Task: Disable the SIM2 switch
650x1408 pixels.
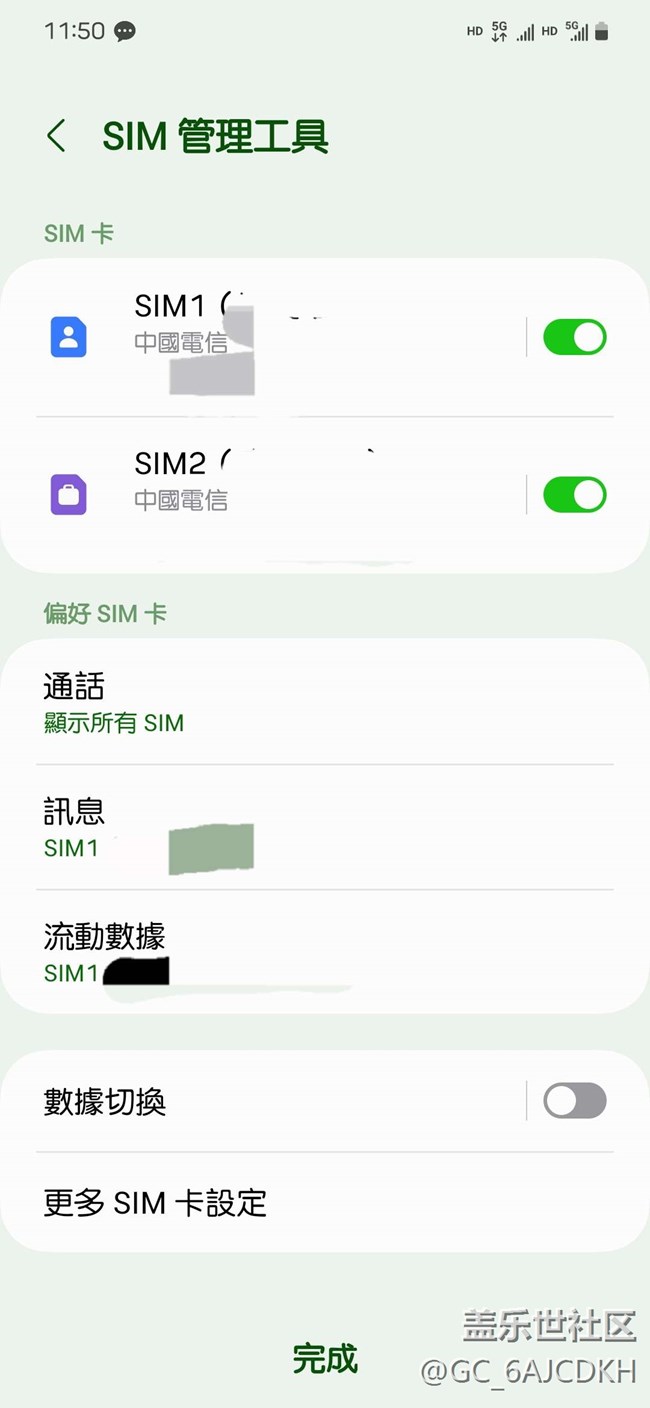Action: point(574,494)
